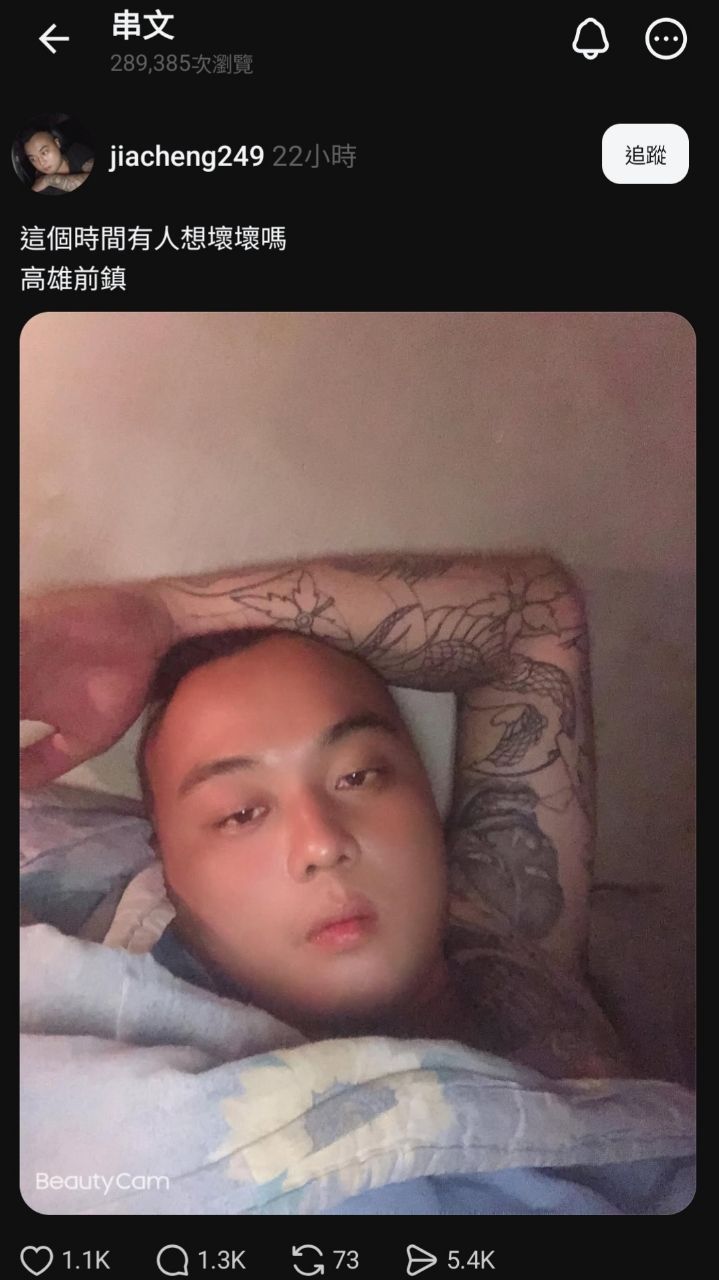Open the notifications bell
The height and width of the screenshot is (1280, 719).
point(590,39)
